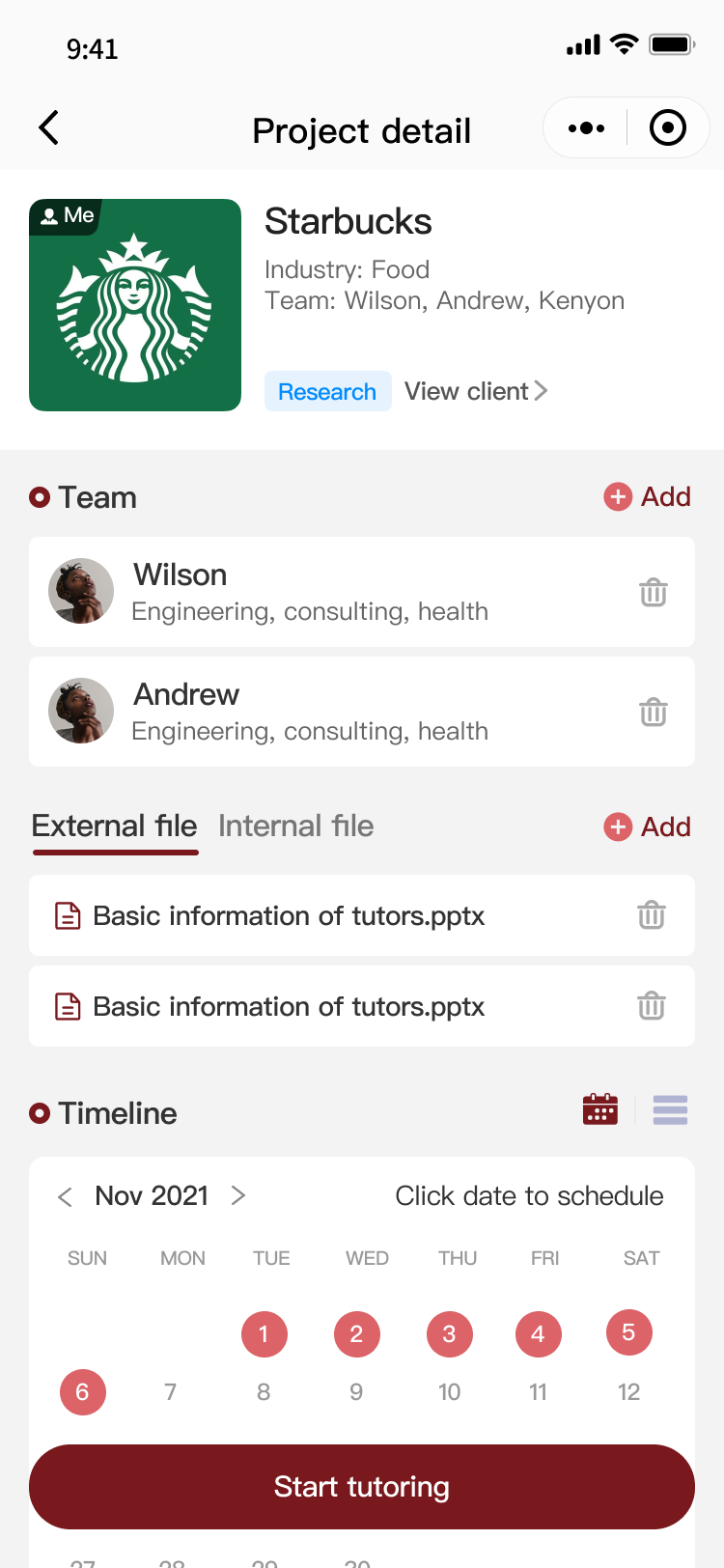Tap the circular target icon top right
This screenshot has width=724, height=1568.
[x=667, y=126]
